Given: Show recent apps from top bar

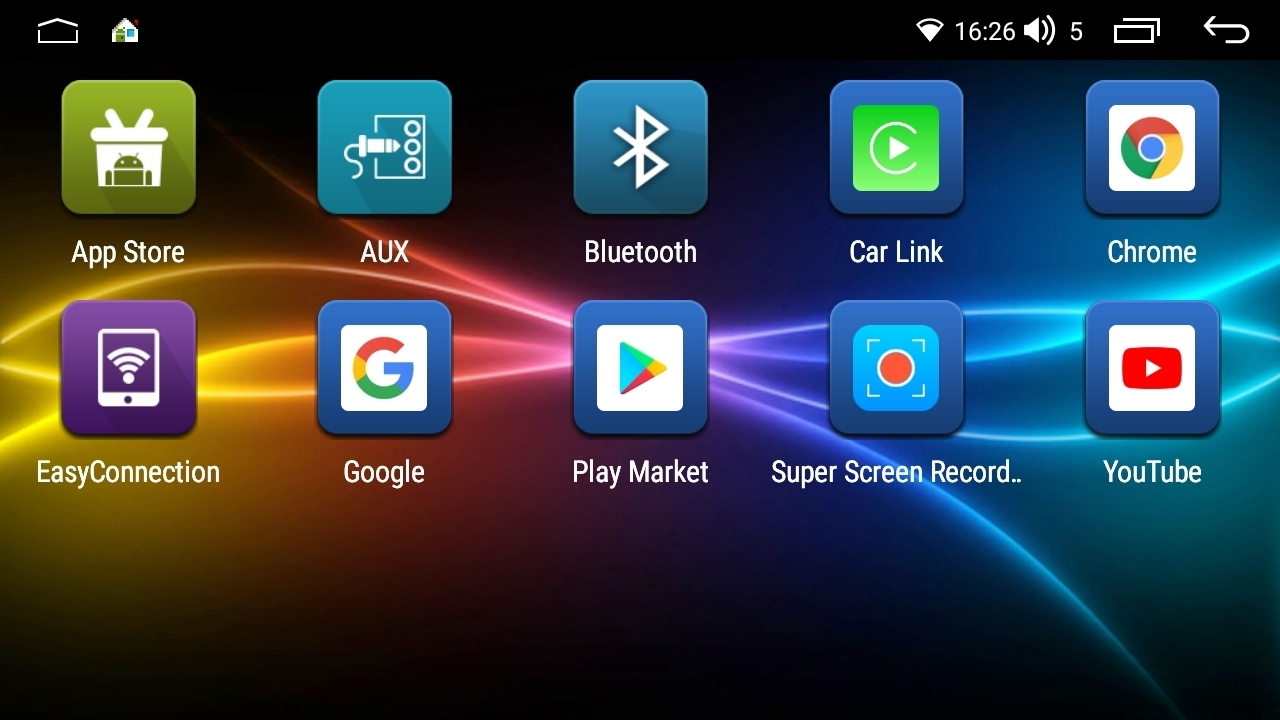Looking at the screenshot, I should [x=1137, y=31].
